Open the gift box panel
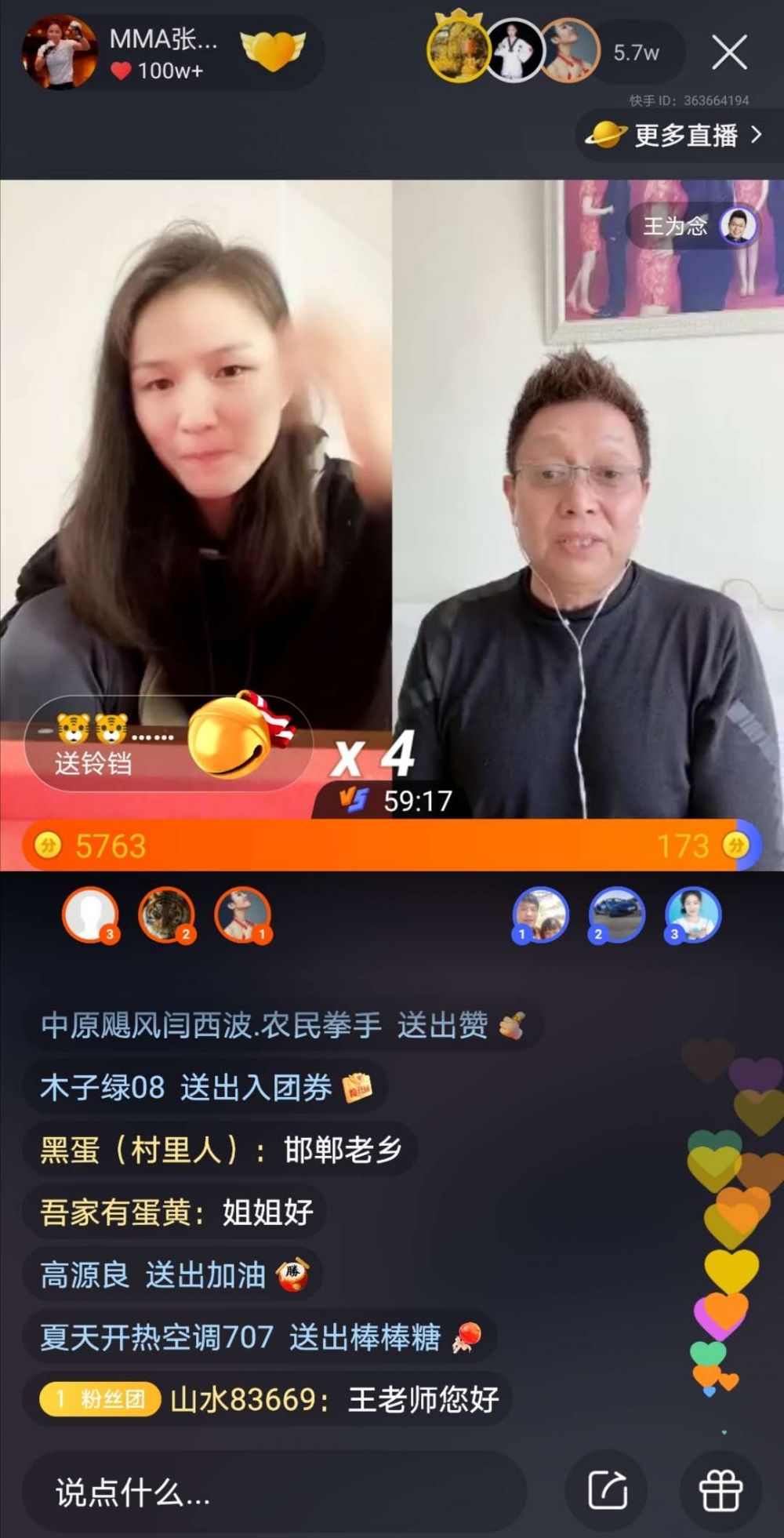 (x=720, y=1491)
